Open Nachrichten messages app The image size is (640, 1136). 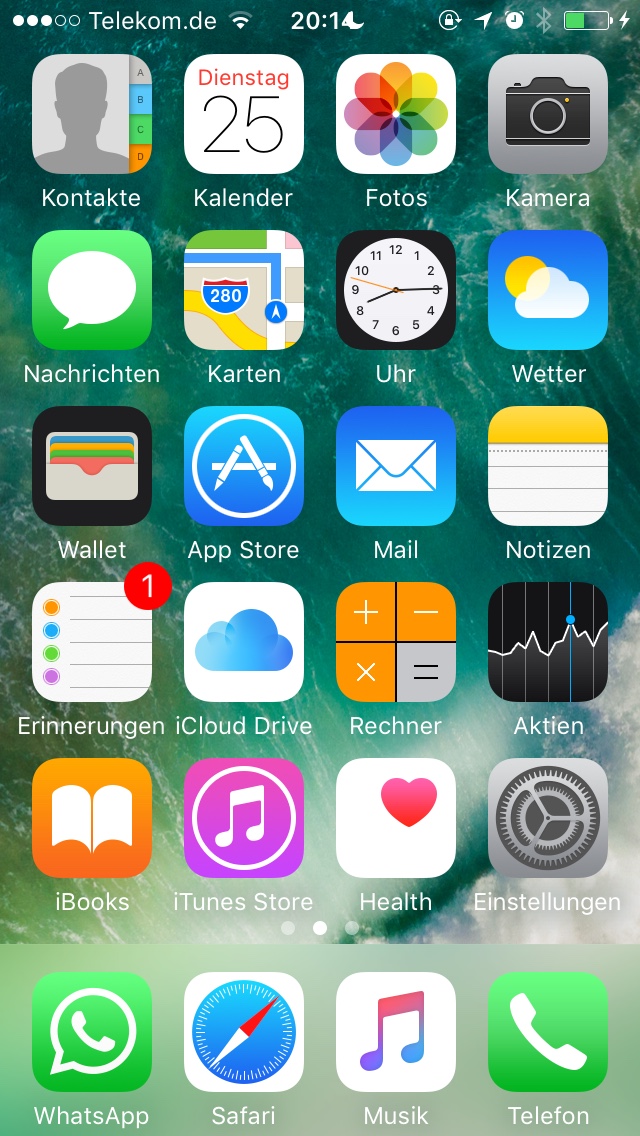pos(92,290)
